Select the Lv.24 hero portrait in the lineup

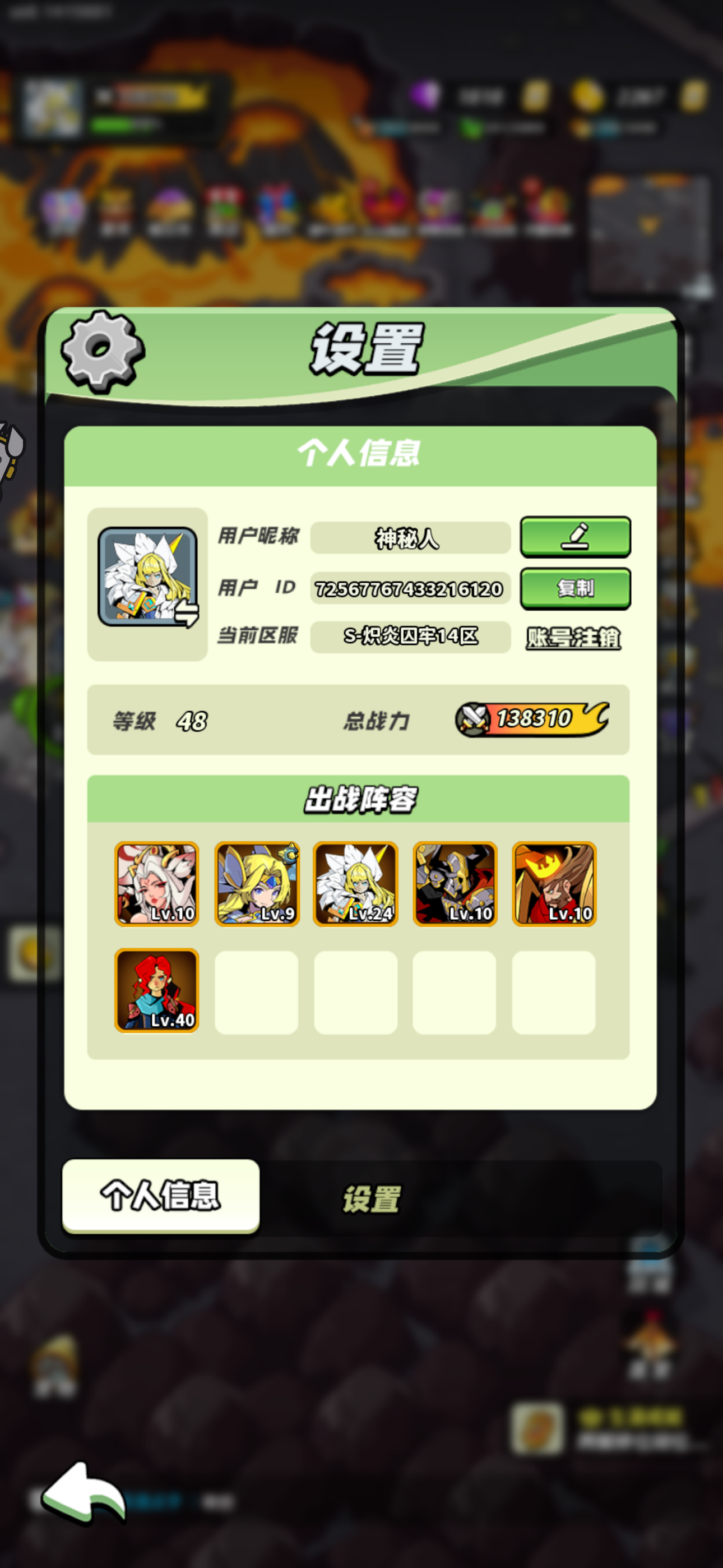(x=355, y=884)
